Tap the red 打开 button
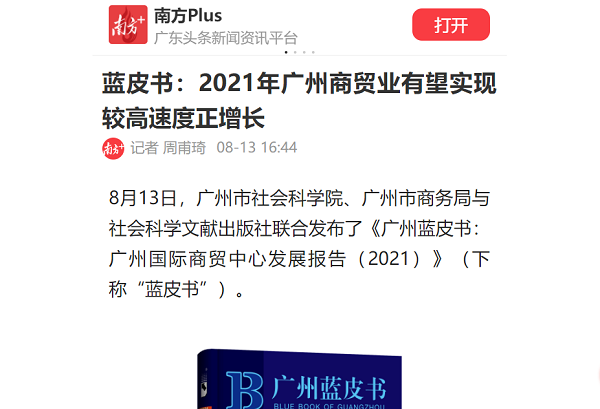 [450, 25]
